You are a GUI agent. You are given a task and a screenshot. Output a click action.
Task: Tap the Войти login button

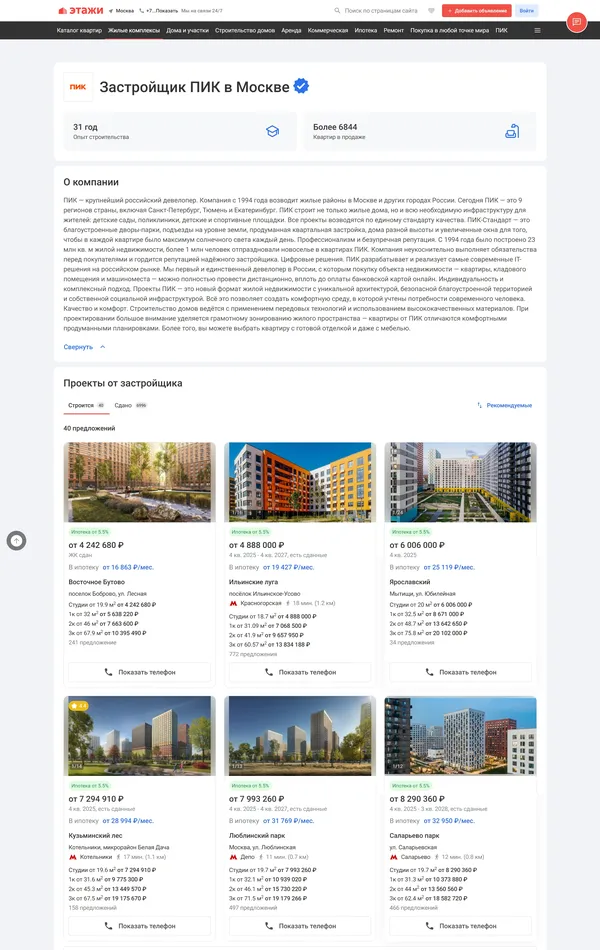click(x=527, y=10)
